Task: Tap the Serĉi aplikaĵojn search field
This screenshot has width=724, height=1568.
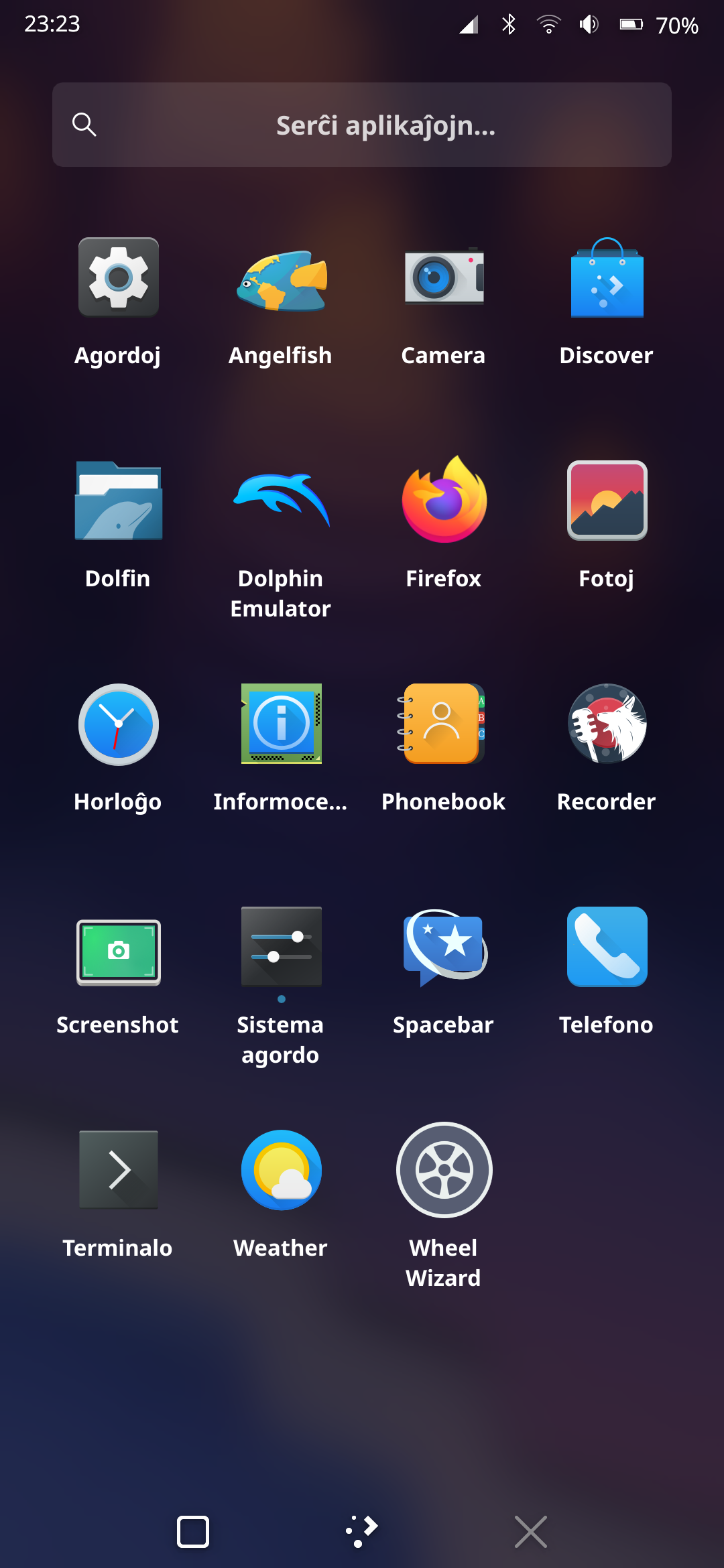Action: pyautogui.click(x=362, y=125)
